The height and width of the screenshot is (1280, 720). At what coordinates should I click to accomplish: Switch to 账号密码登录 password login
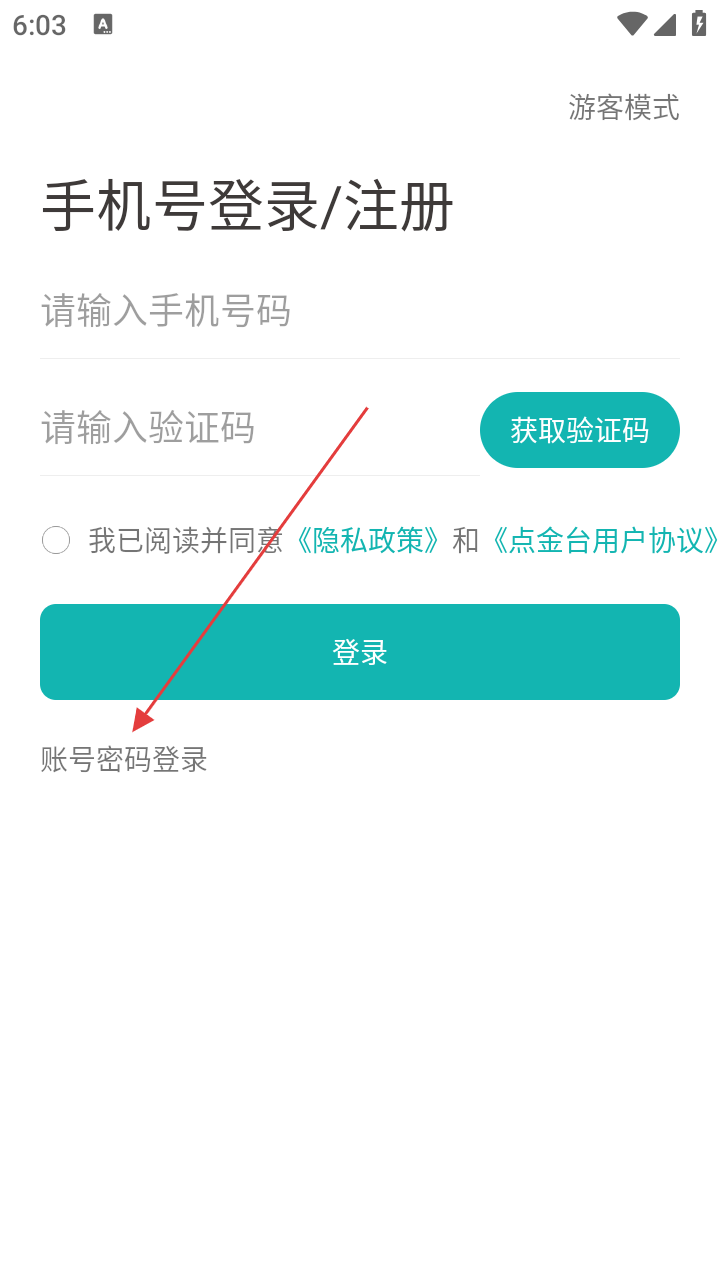[124, 760]
